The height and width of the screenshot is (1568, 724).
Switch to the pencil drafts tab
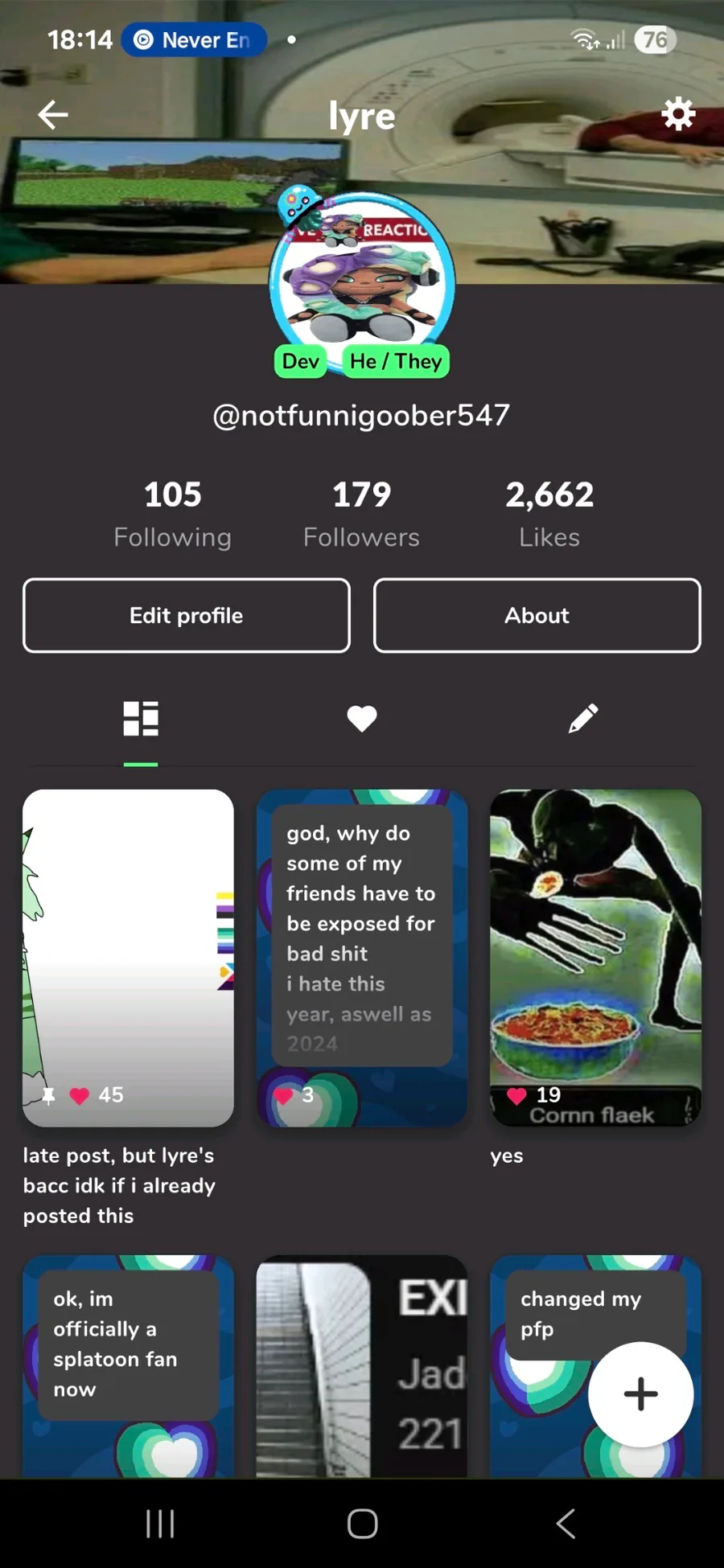583,718
